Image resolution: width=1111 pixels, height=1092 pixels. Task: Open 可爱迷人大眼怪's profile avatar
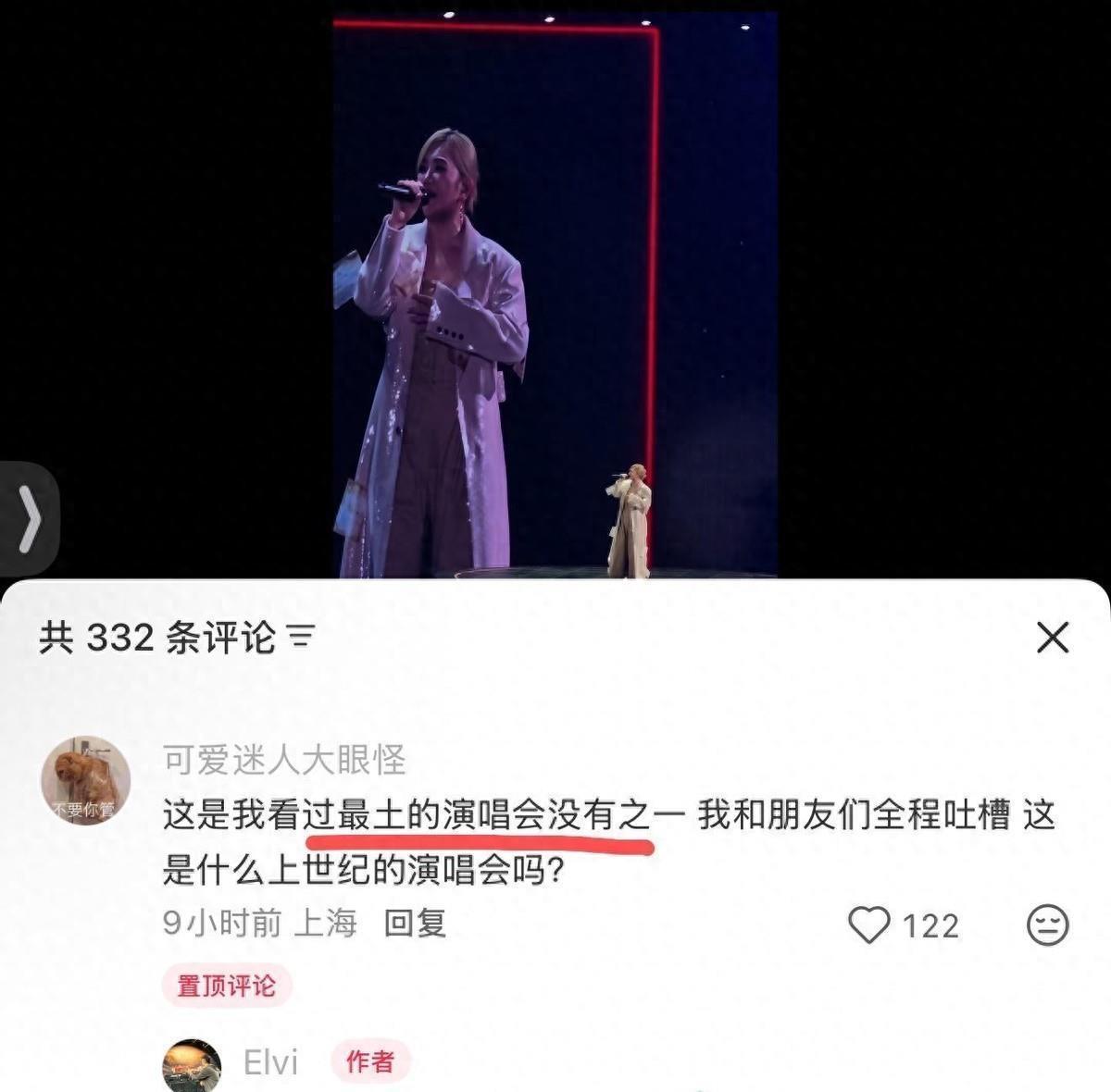click(x=85, y=781)
